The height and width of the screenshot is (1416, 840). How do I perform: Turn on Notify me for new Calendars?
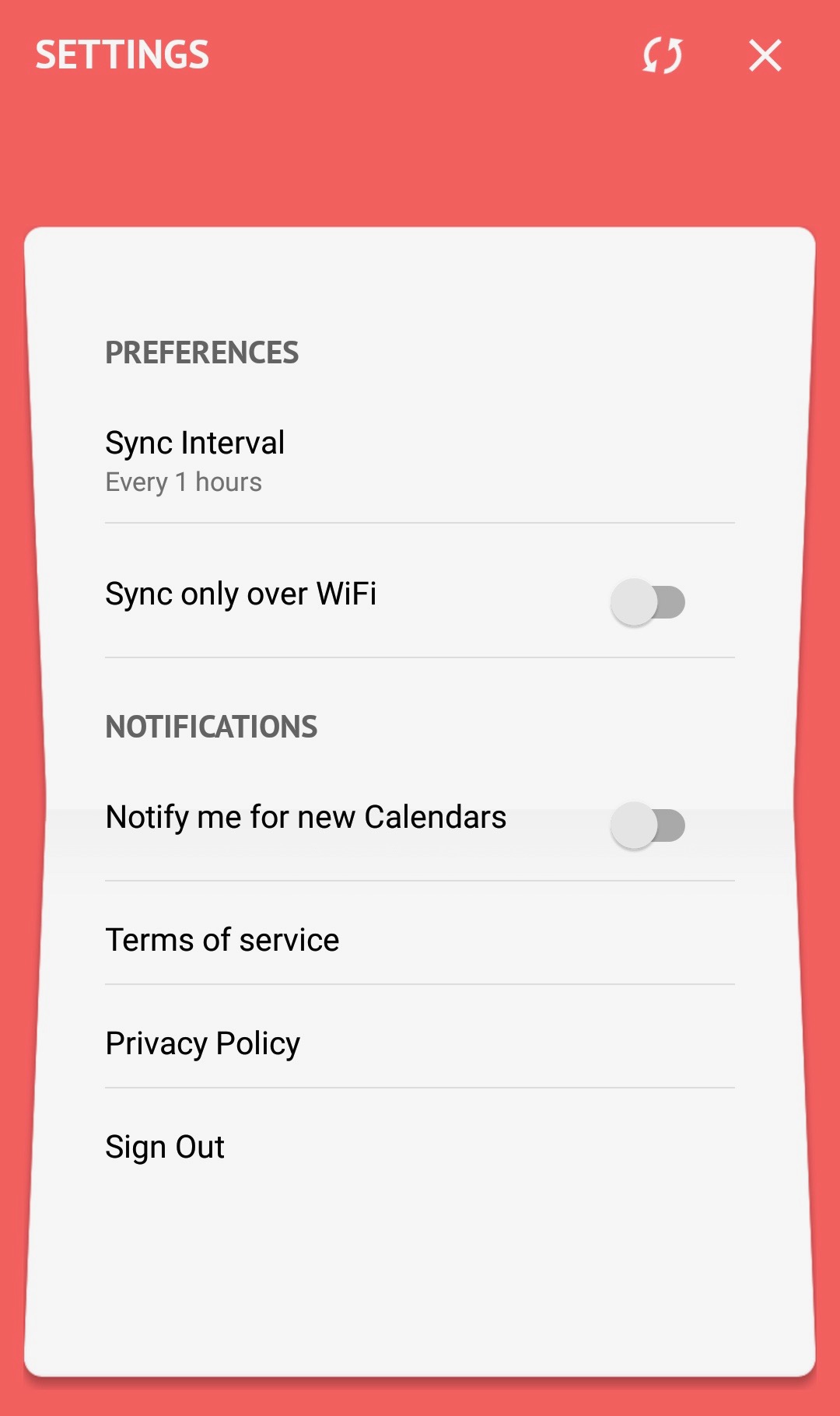(x=648, y=825)
